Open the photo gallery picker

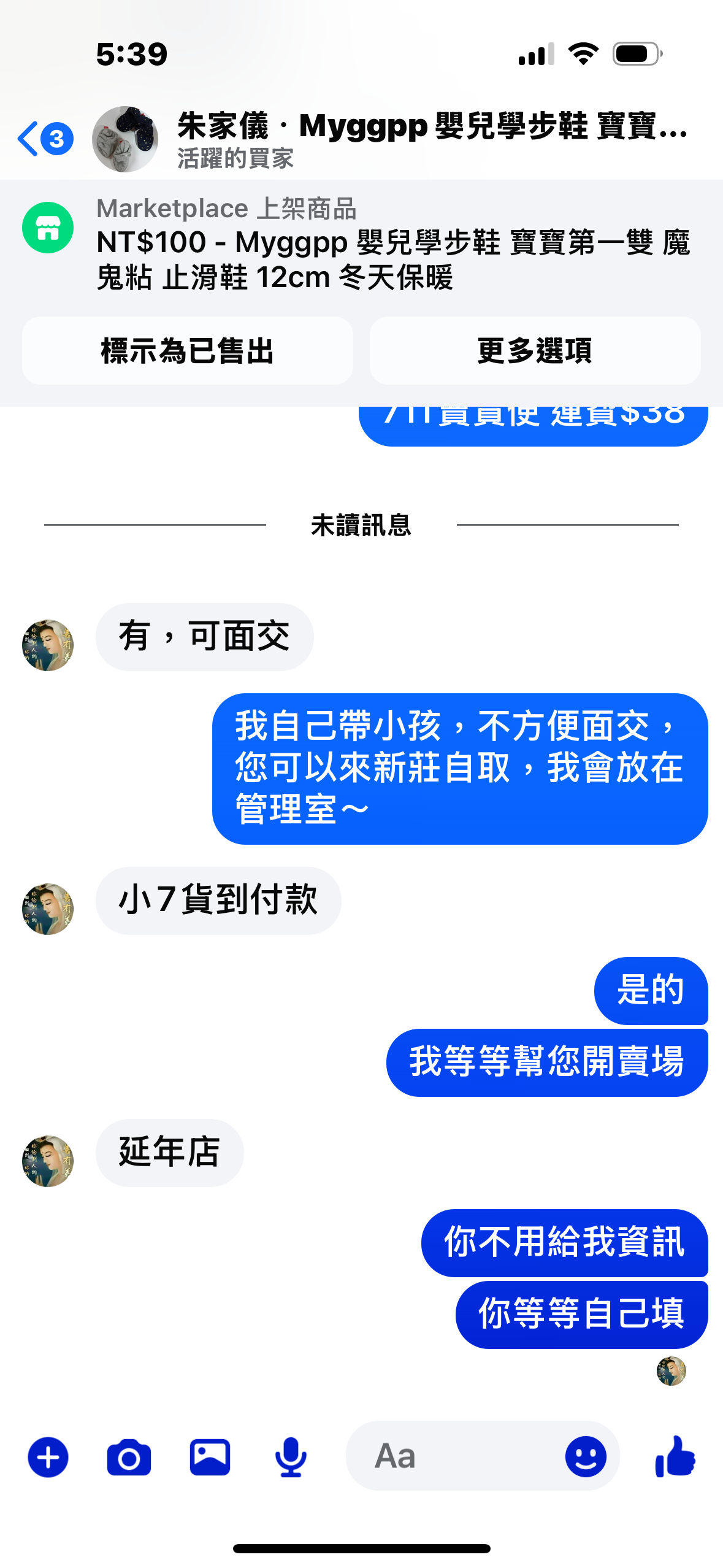(x=210, y=1458)
